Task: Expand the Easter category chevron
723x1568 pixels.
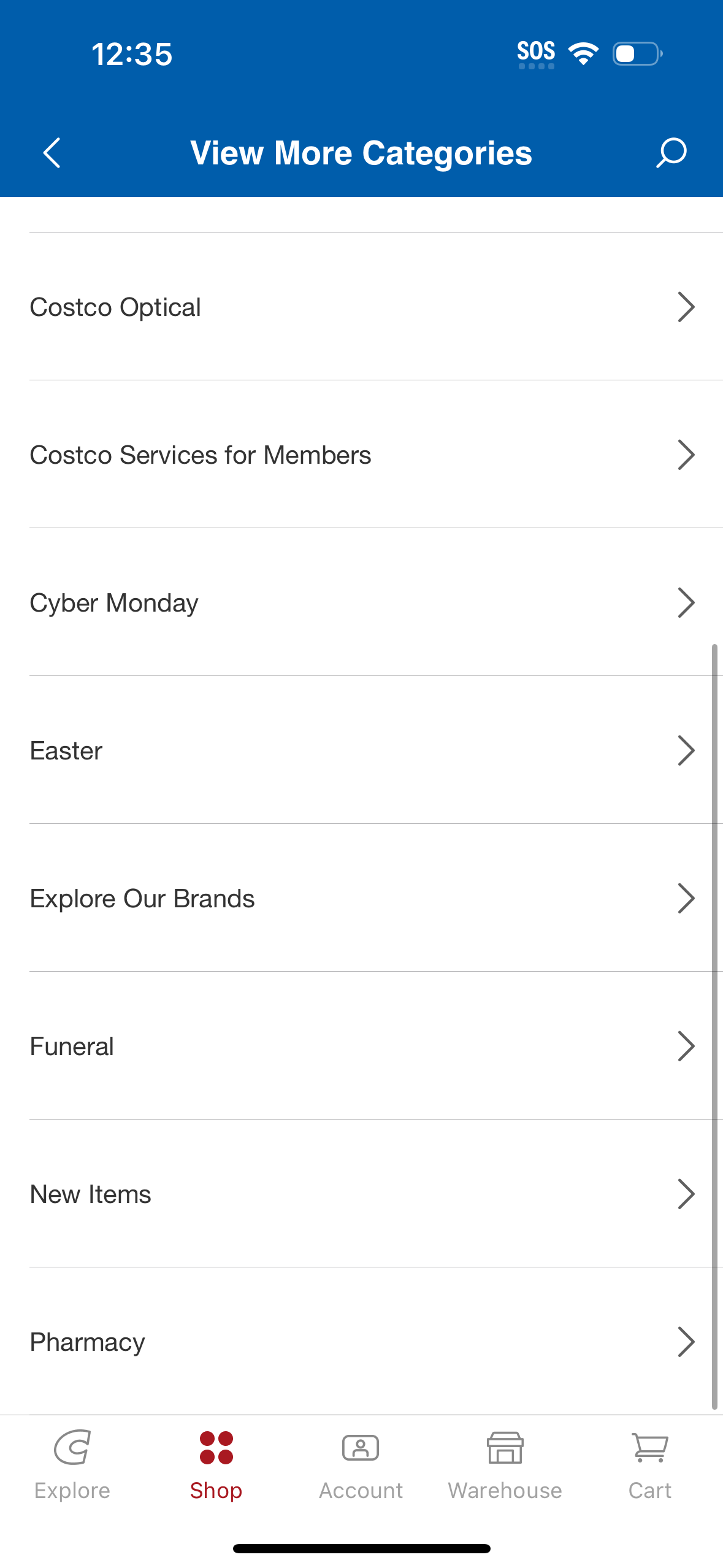Action: 686,750
